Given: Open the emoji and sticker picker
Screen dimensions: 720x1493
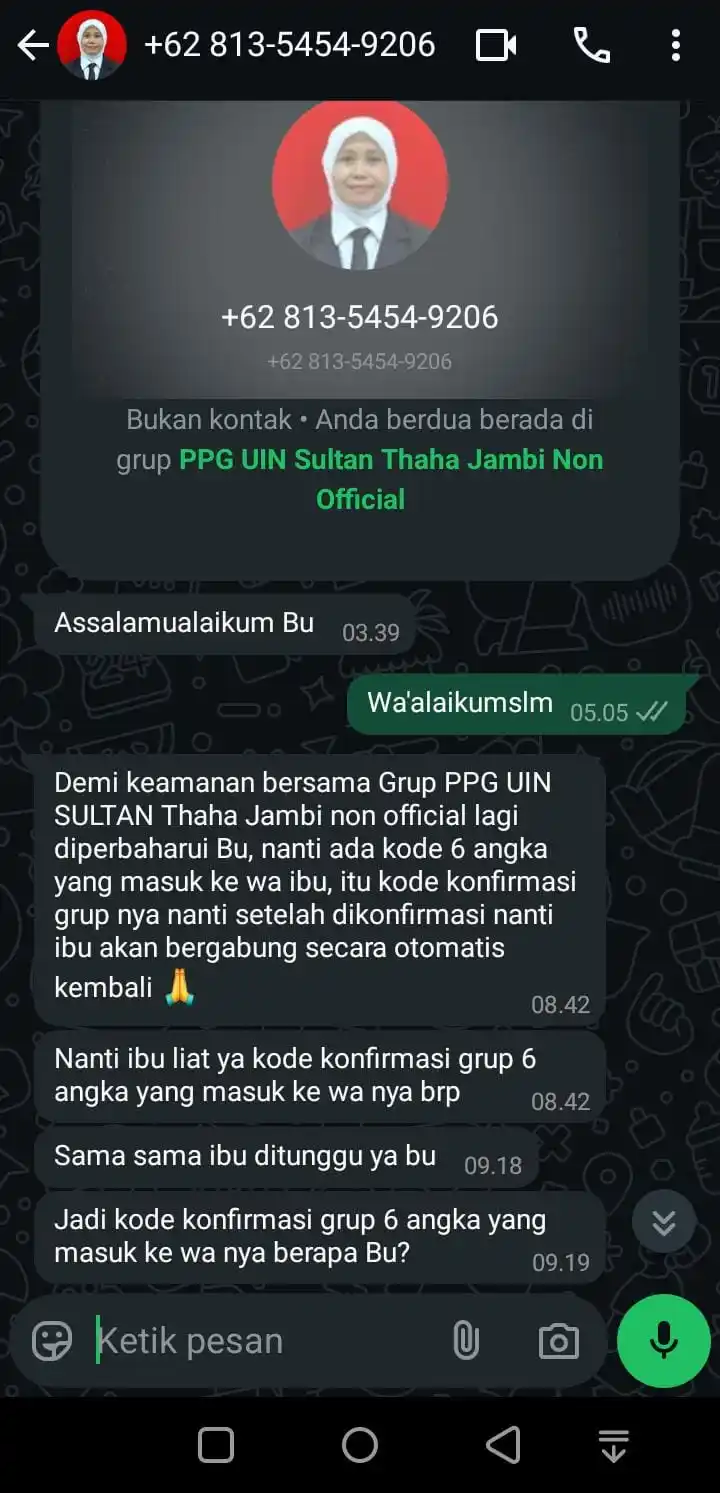Looking at the screenshot, I should [52, 1341].
